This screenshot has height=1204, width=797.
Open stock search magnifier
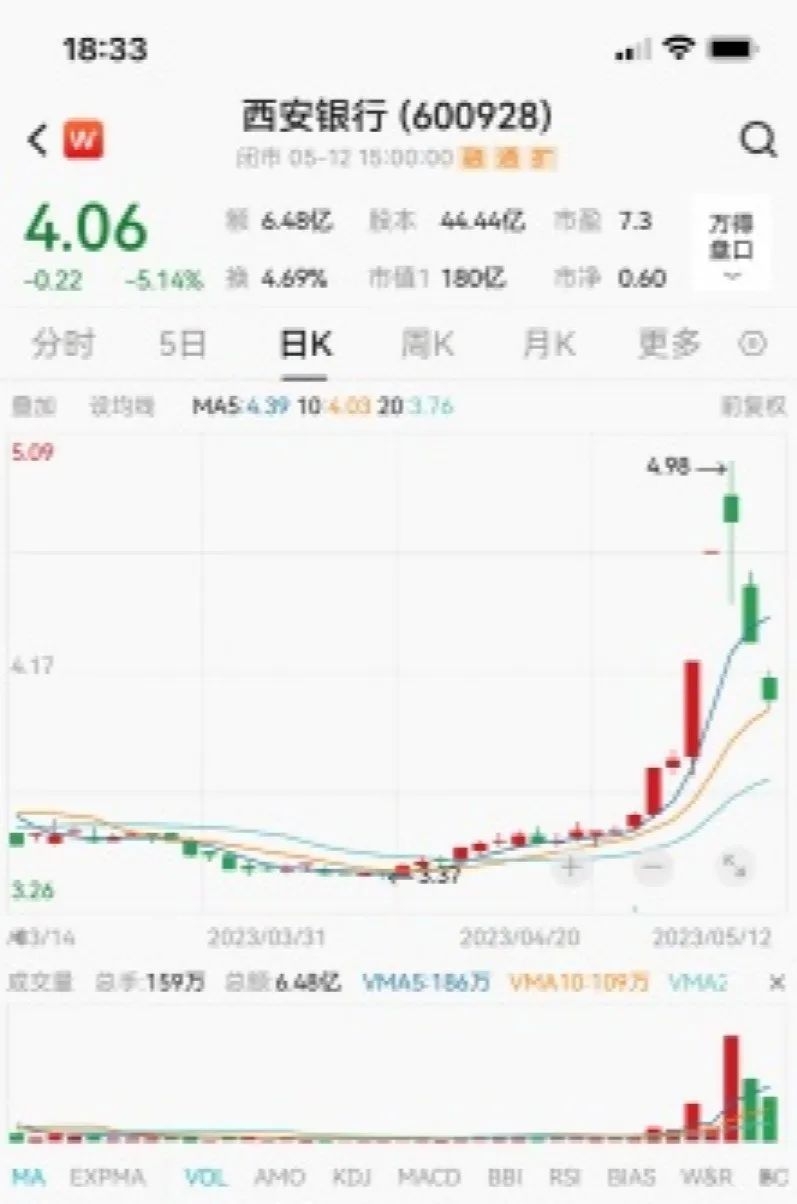point(758,141)
